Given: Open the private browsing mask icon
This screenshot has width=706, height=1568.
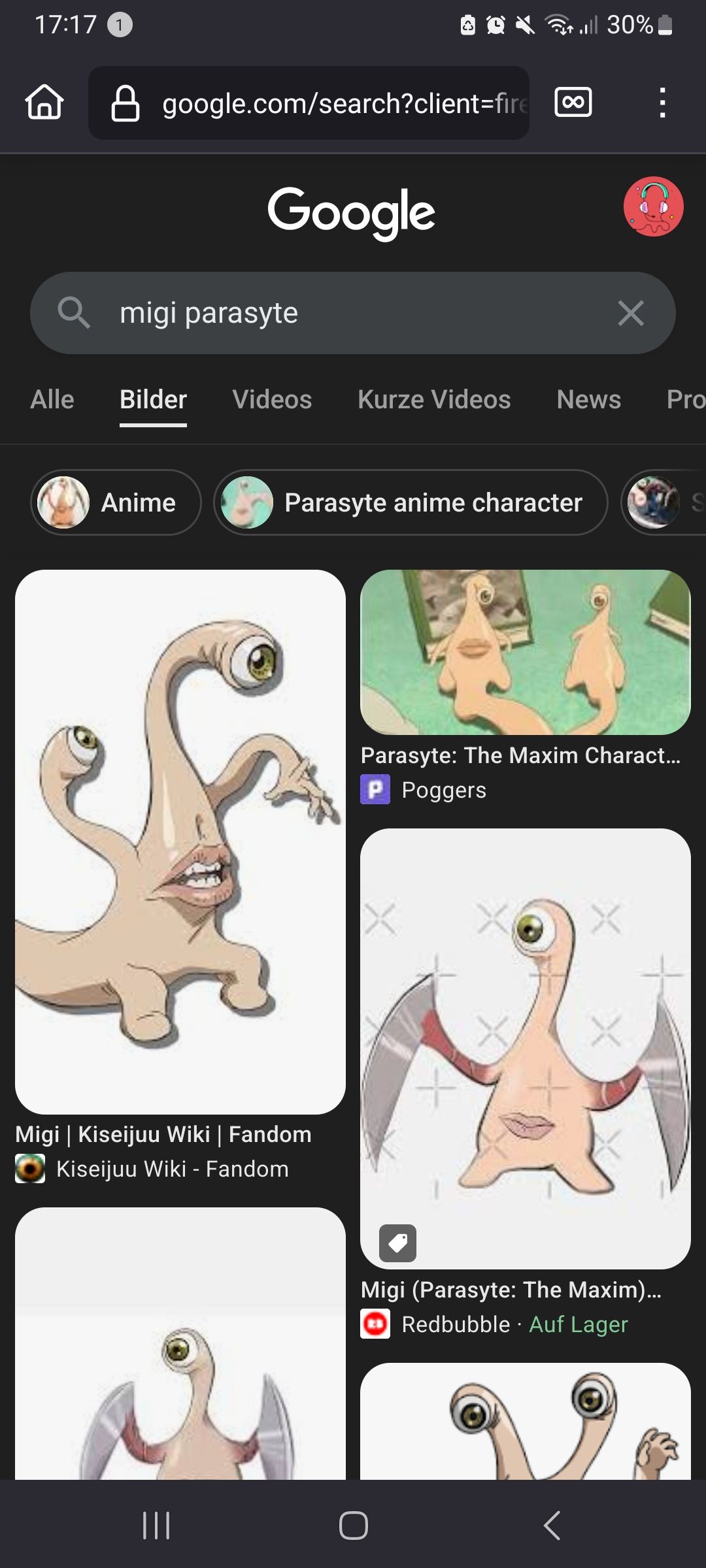Looking at the screenshot, I should [x=573, y=103].
